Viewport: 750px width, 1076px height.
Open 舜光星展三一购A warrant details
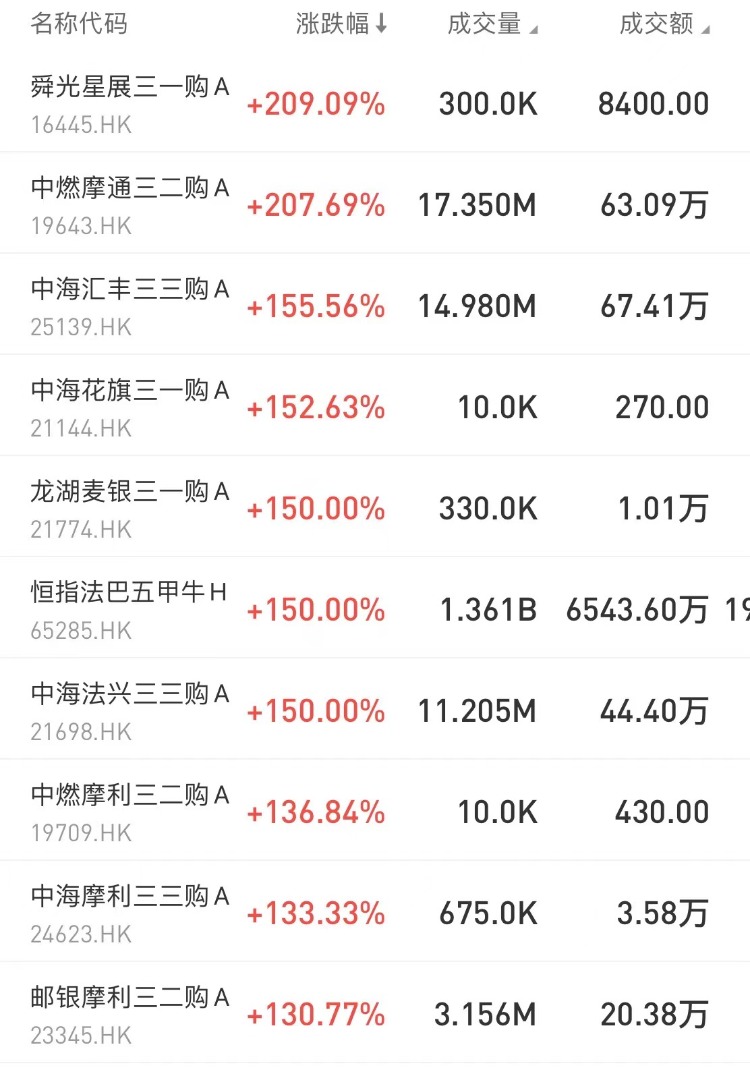[x=130, y=103]
